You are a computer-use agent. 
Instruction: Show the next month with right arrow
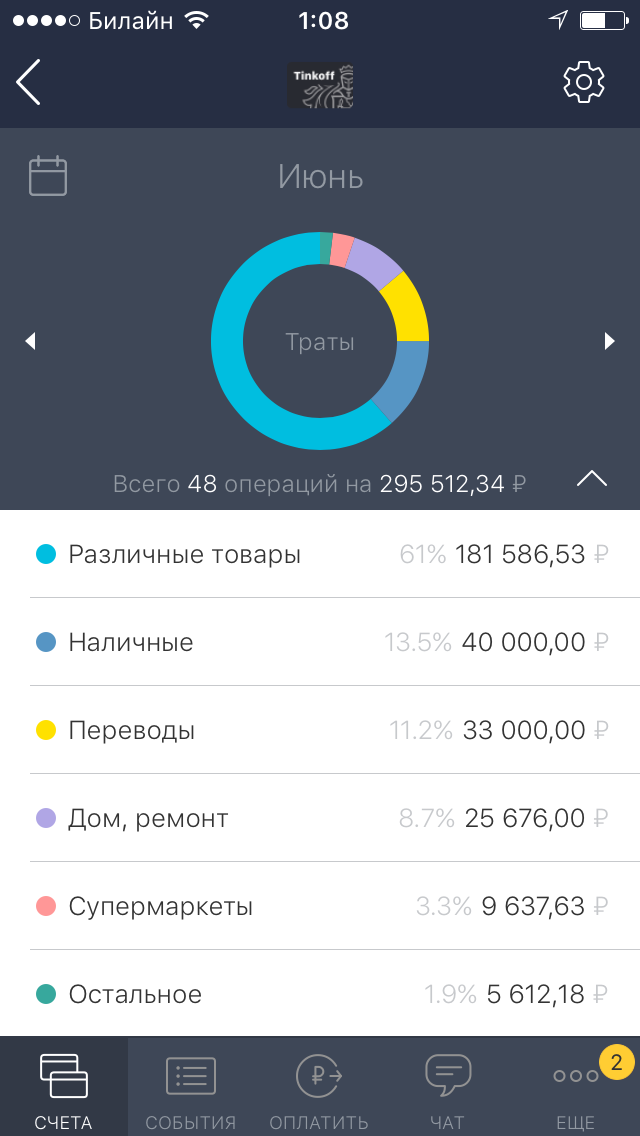(x=610, y=341)
